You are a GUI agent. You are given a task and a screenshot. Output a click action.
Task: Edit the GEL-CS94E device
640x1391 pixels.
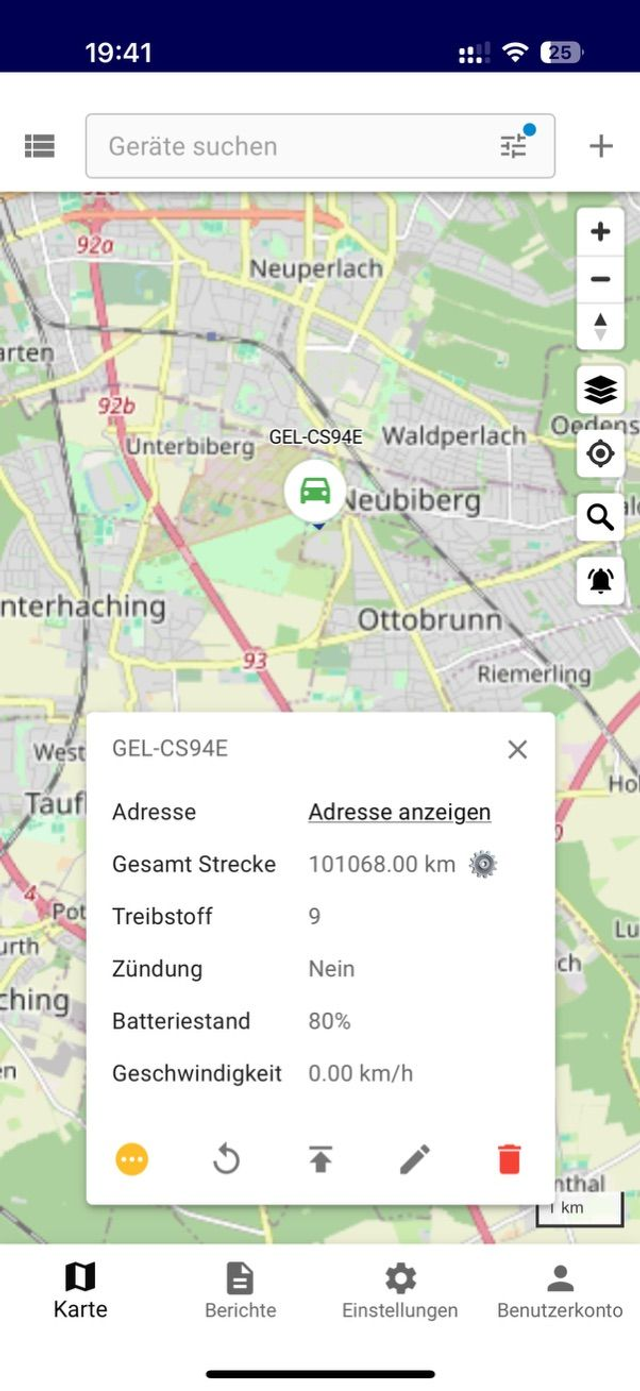coord(415,1159)
